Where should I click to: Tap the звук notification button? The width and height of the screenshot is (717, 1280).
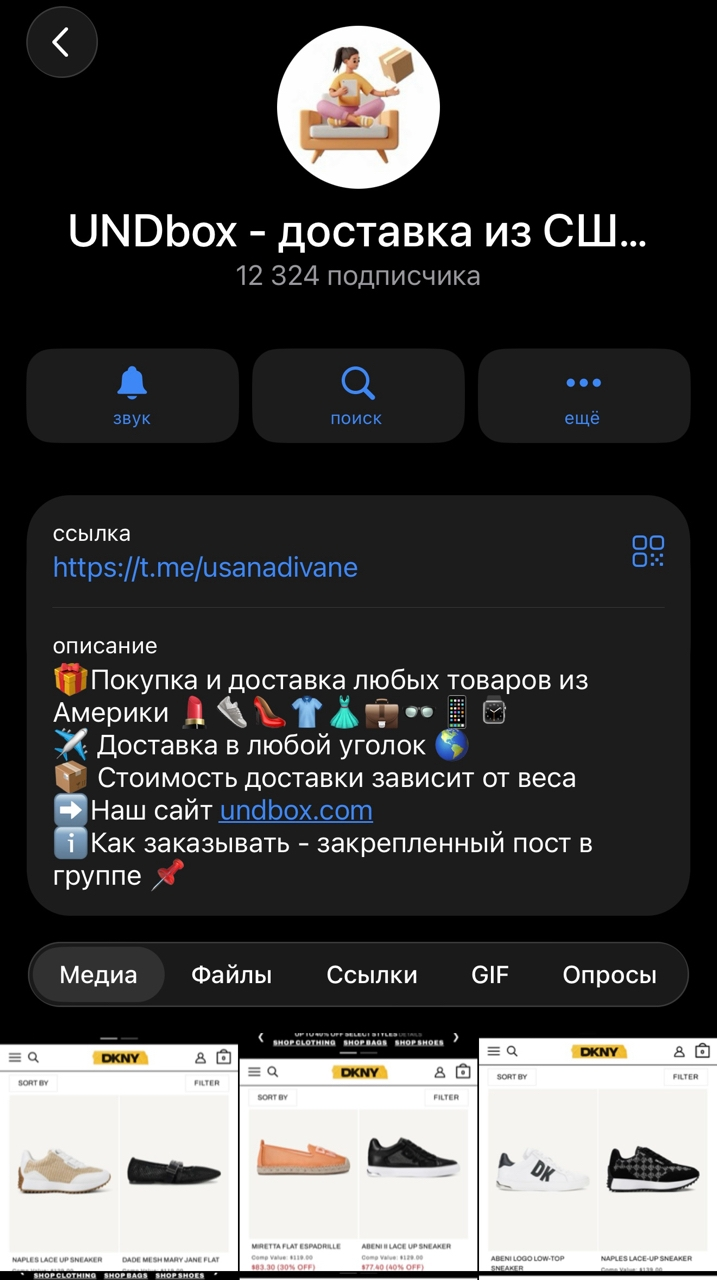pos(132,396)
